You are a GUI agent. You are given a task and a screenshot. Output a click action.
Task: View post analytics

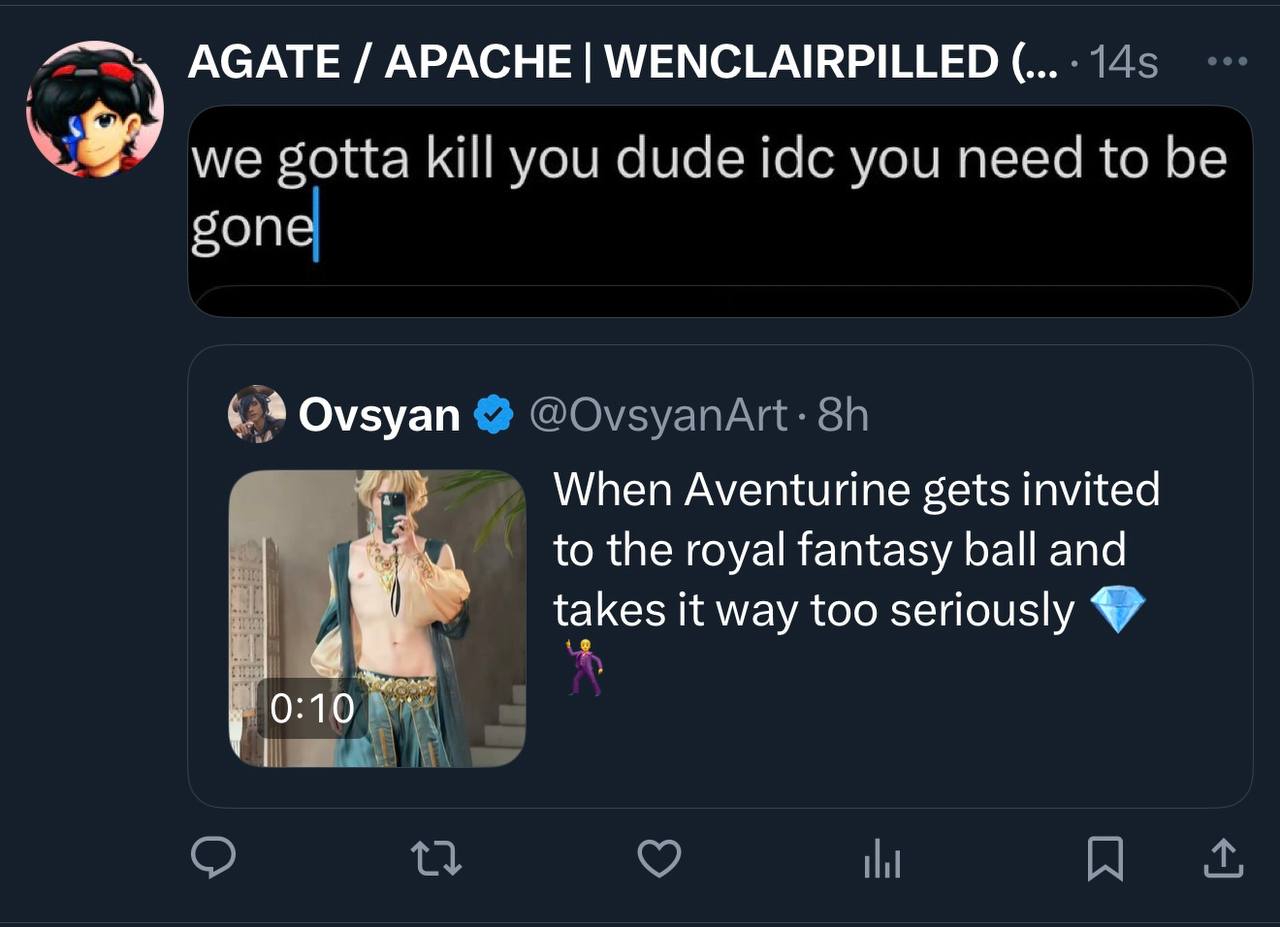882,860
